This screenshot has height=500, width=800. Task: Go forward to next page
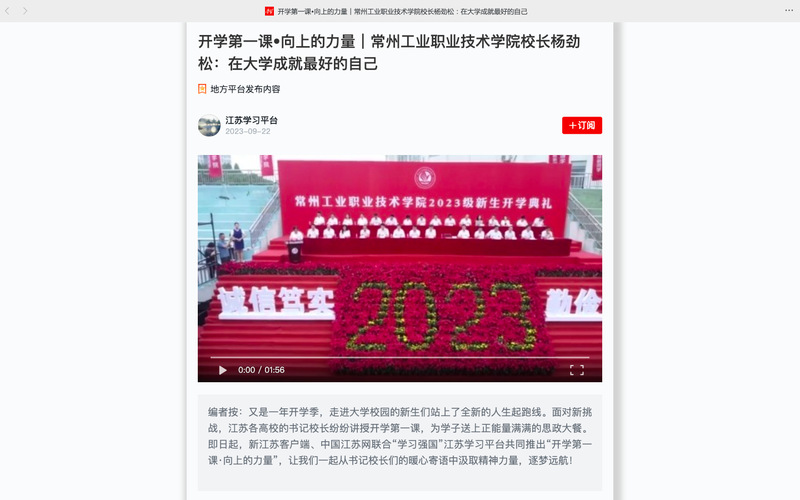point(25,10)
